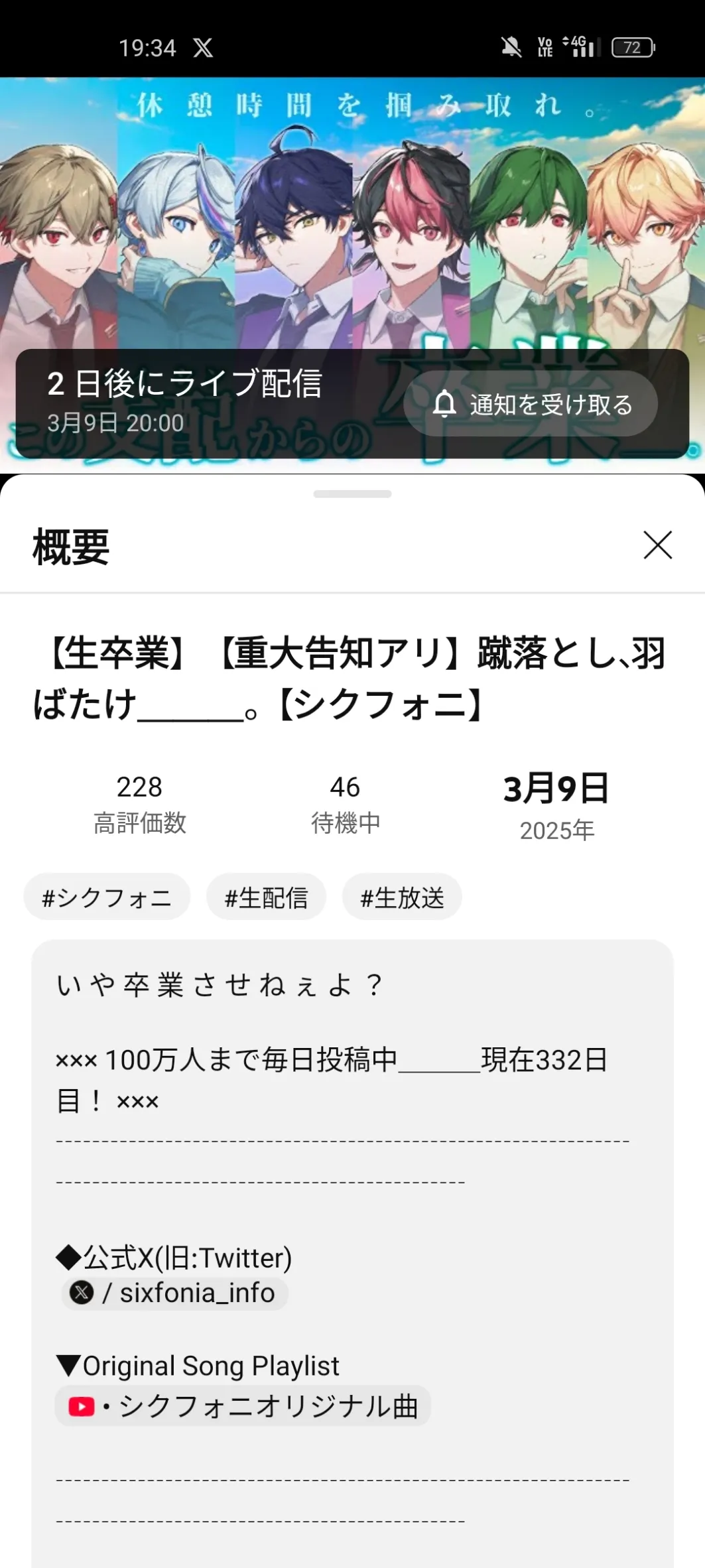Open the シクフォニオリジナル曲 playlist link
This screenshot has height=1568, width=705.
pos(243,1405)
